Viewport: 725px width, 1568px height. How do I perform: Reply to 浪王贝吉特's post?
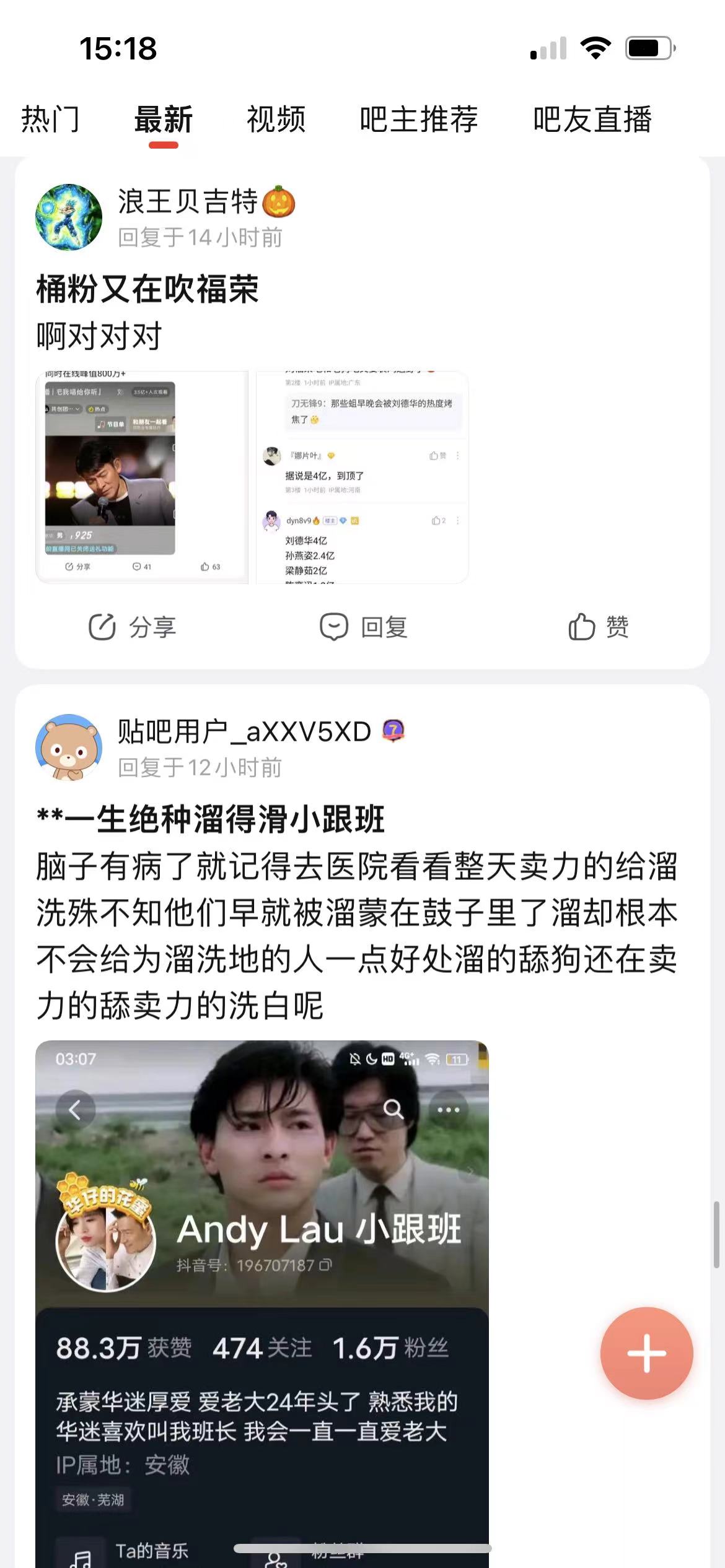[x=363, y=627]
